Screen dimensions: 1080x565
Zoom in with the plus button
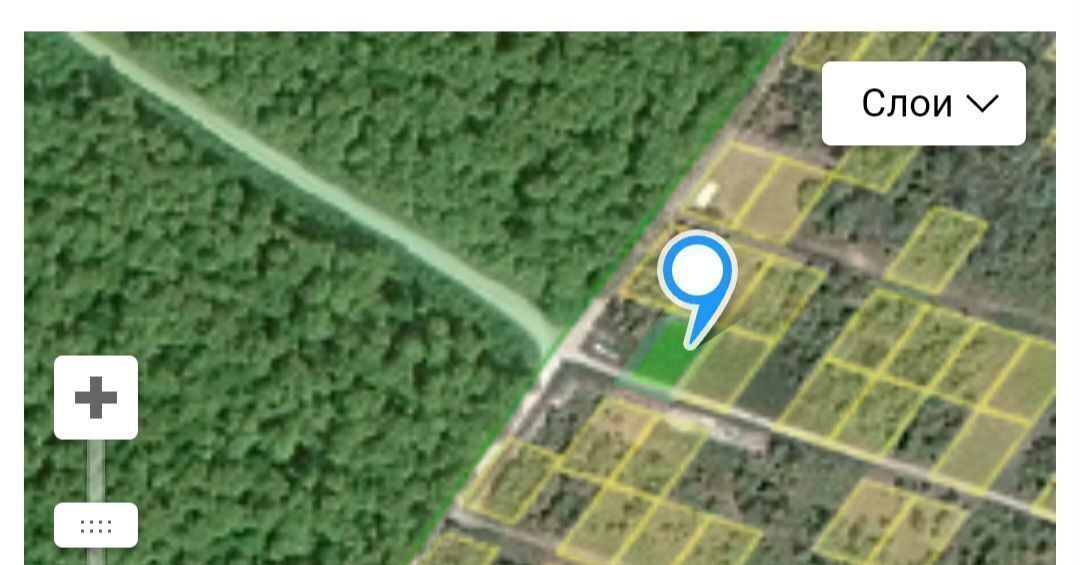[96, 398]
